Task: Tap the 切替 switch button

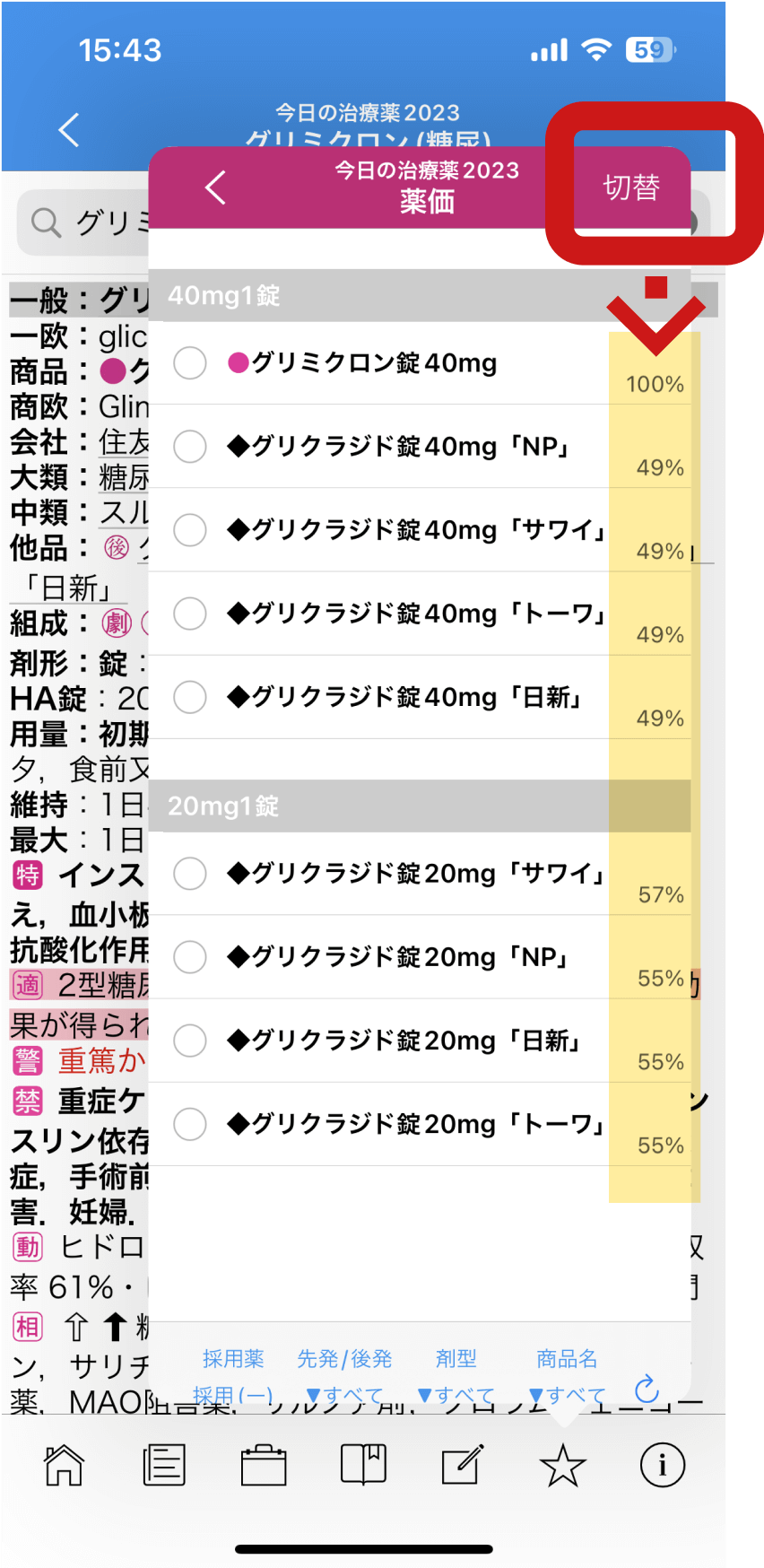Action: [631, 187]
